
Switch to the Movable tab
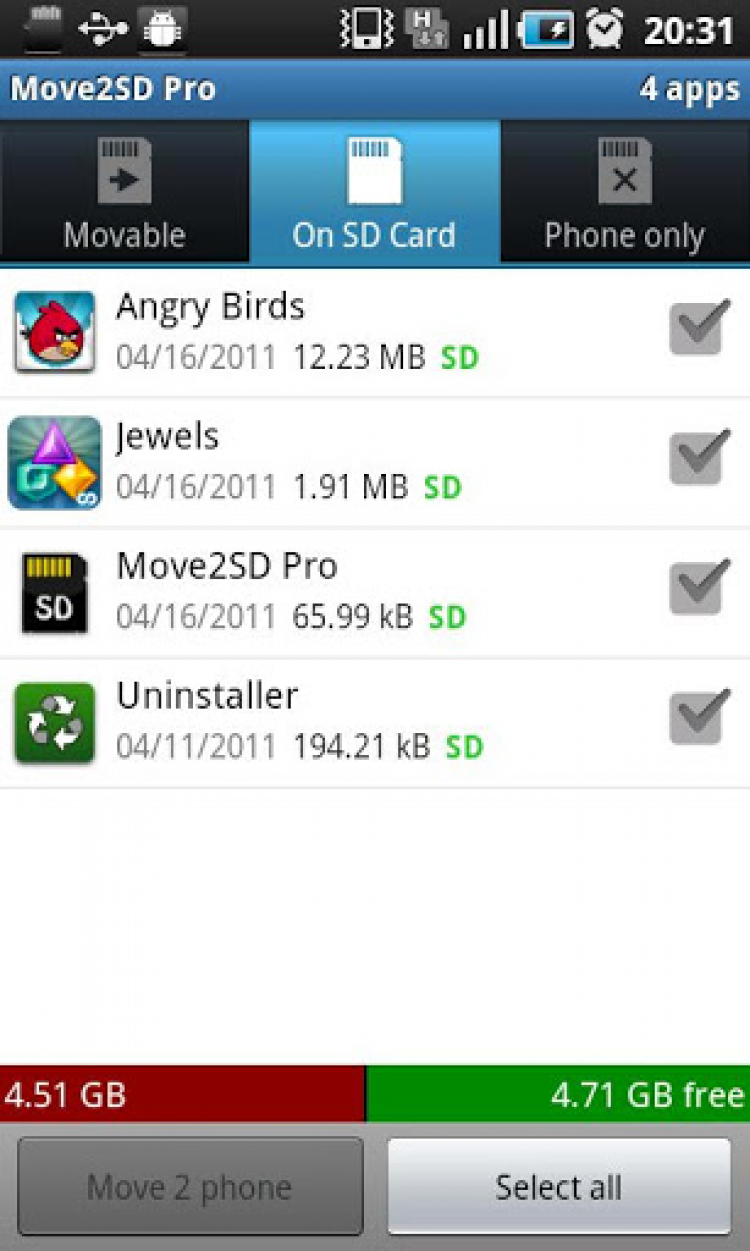[x=124, y=192]
